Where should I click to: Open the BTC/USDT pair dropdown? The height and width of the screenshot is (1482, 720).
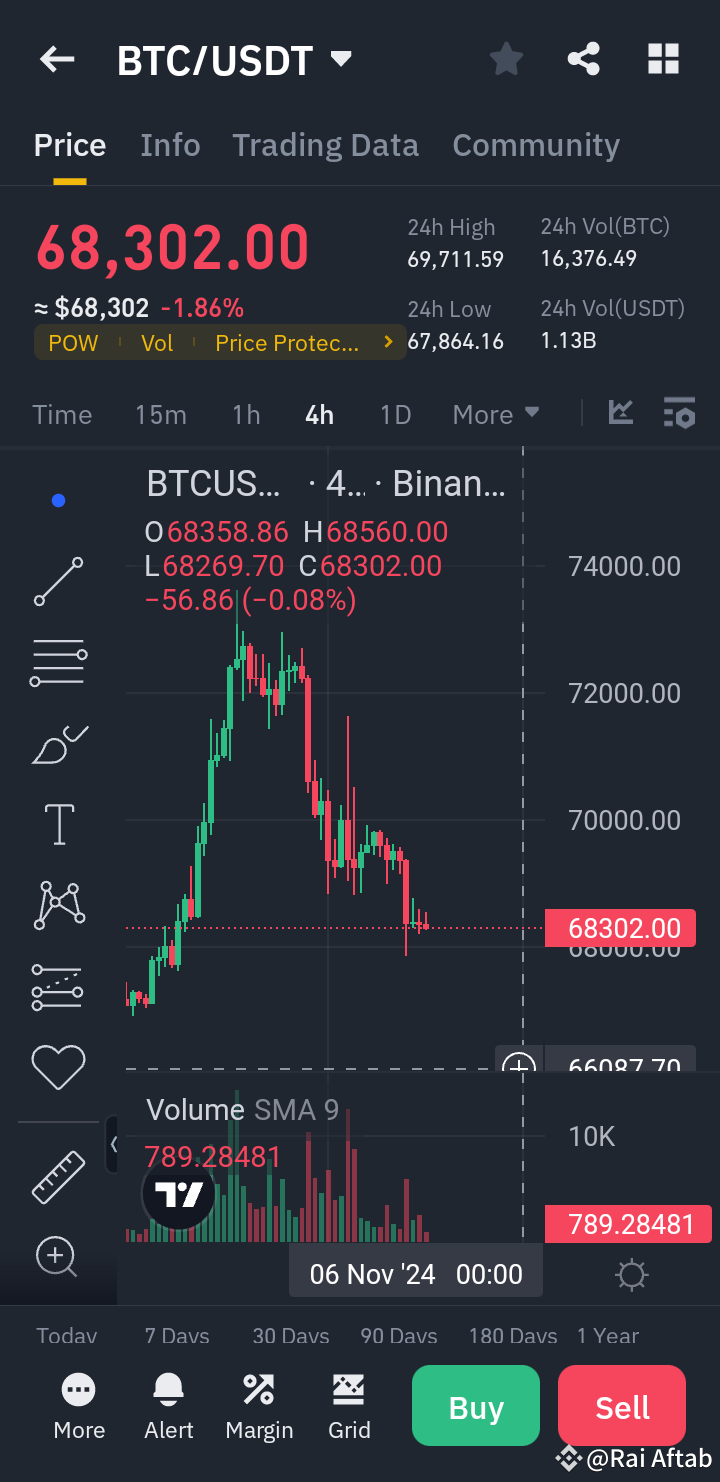(340, 58)
